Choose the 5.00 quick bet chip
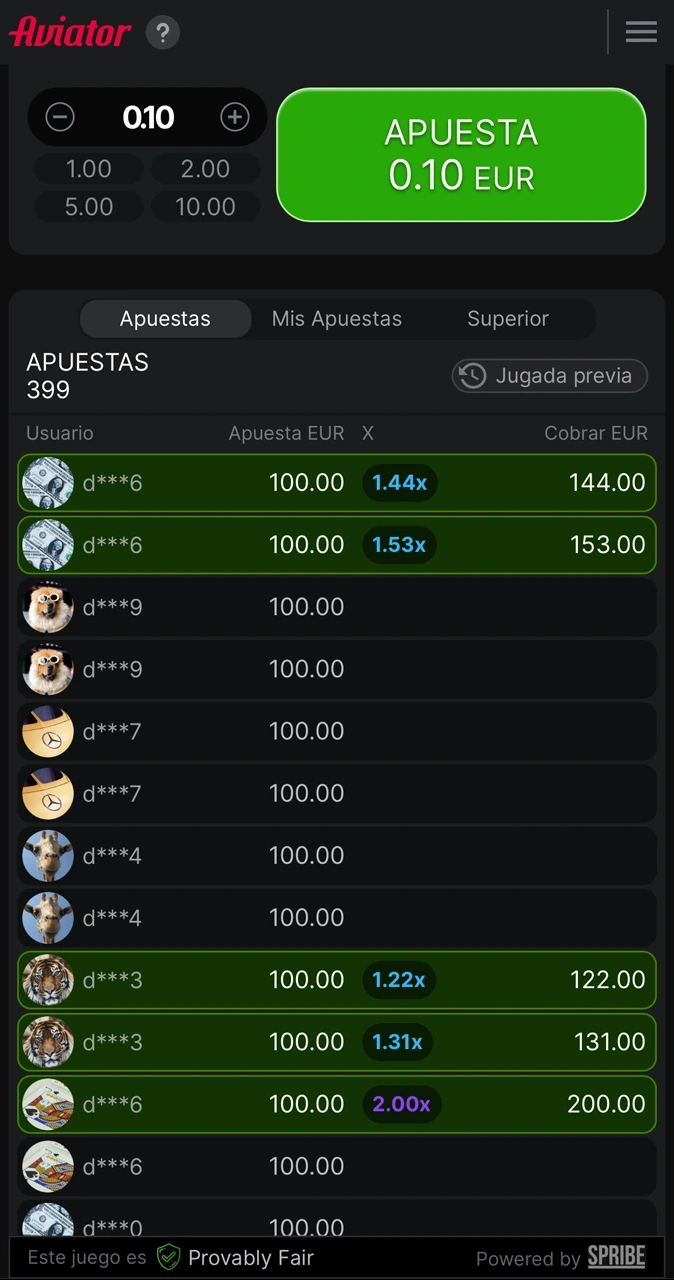 89,207
